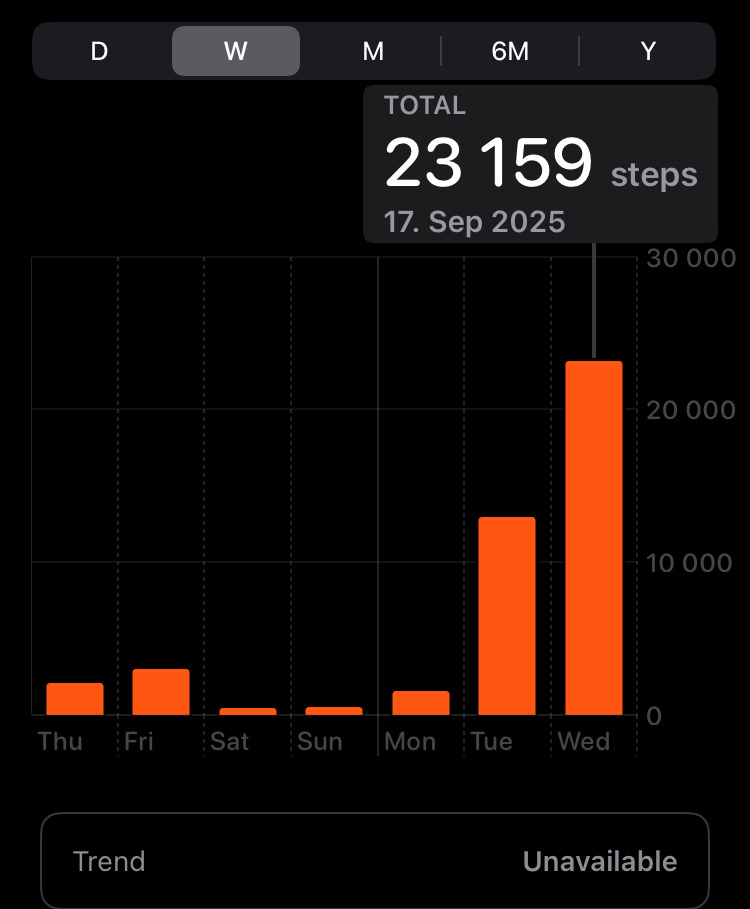Tap the Wed bar in the chart
Screen dimensions: 750x909
click(594, 538)
